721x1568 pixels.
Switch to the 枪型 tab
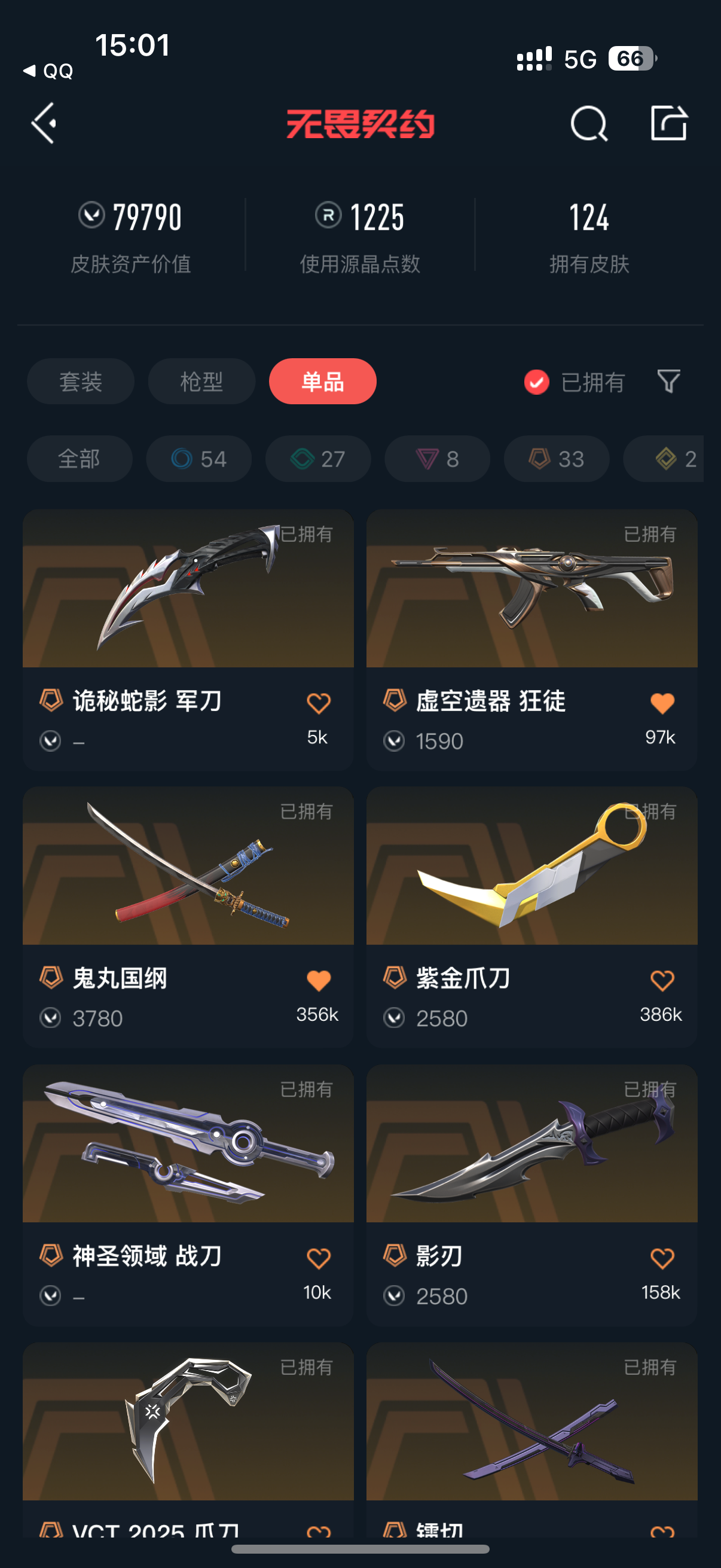click(x=201, y=382)
